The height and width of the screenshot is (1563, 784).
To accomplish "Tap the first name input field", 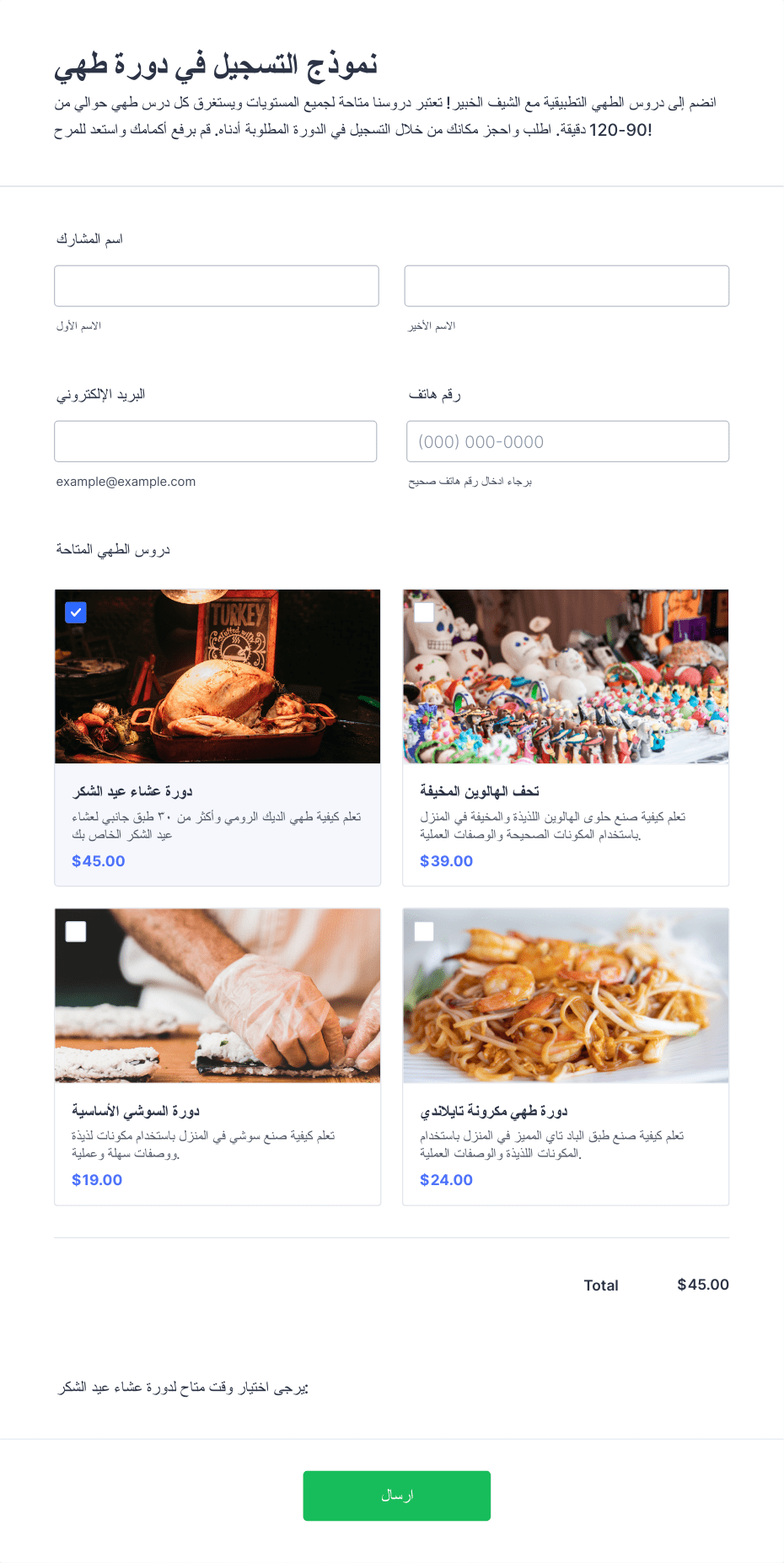I will [217, 286].
